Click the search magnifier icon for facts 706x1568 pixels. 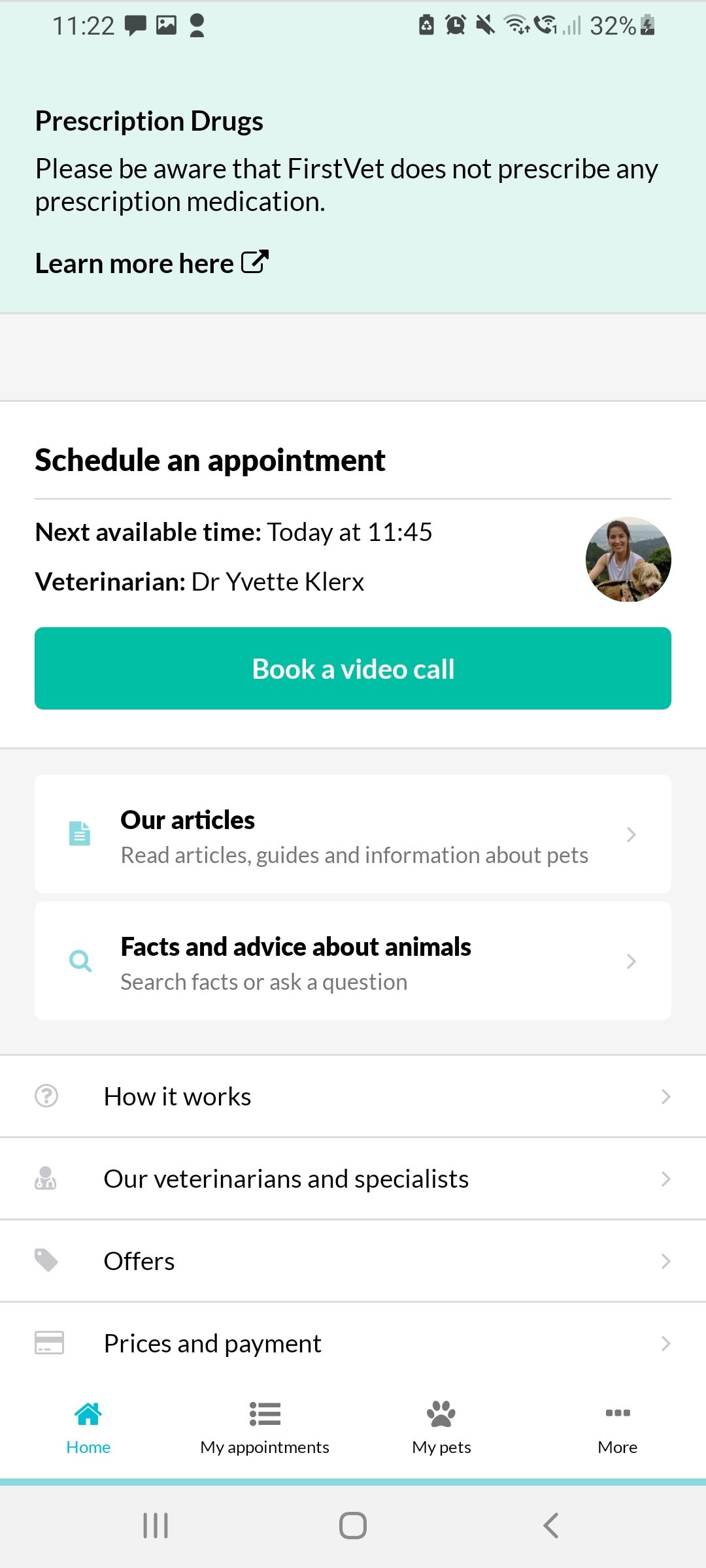pyautogui.click(x=80, y=960)
